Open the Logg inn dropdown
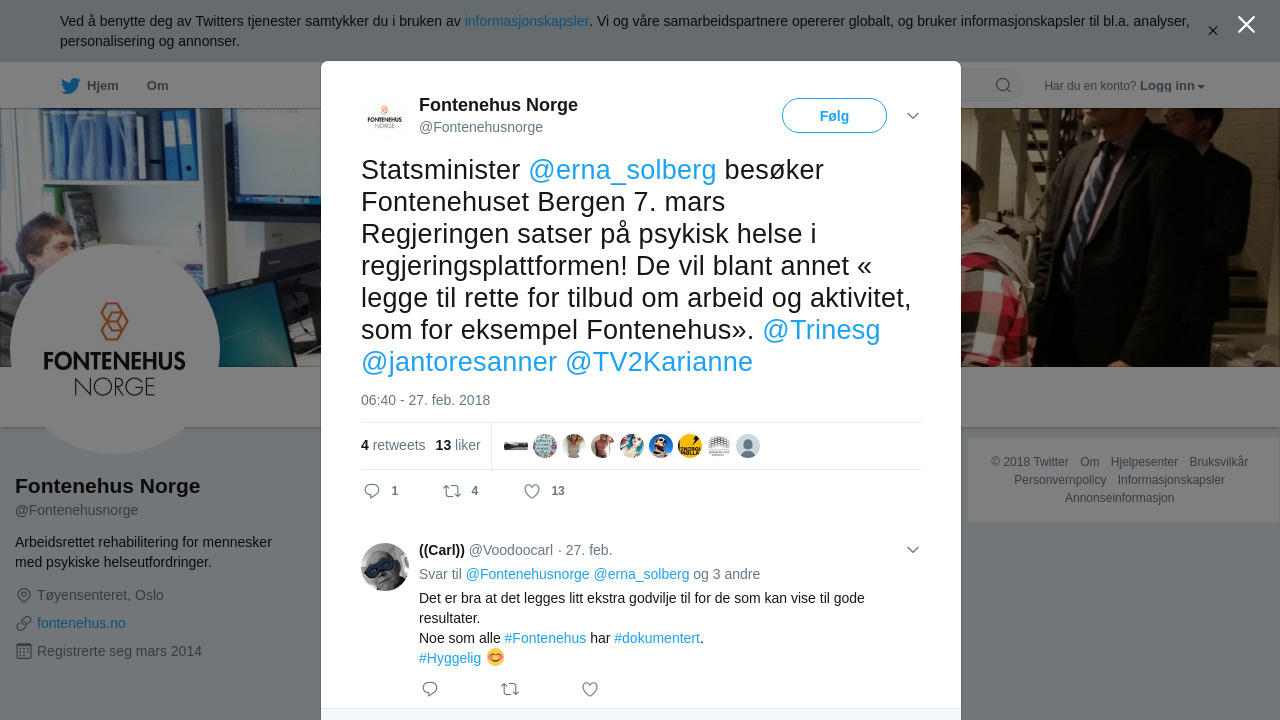This screenshot has height=720, width=1280. coord(1172,86)
